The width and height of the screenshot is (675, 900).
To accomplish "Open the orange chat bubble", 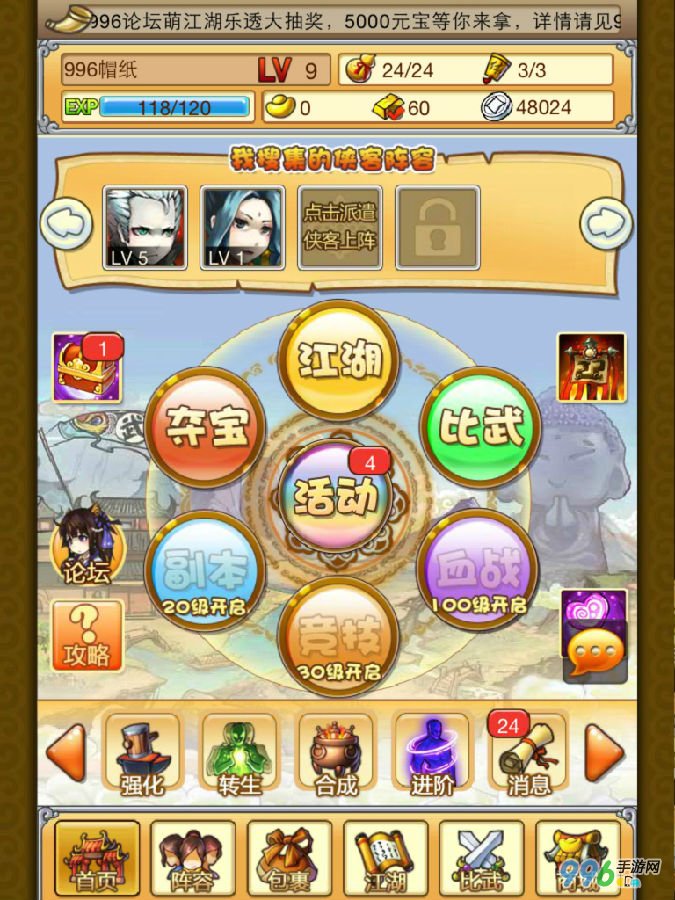I will (596, 654).
